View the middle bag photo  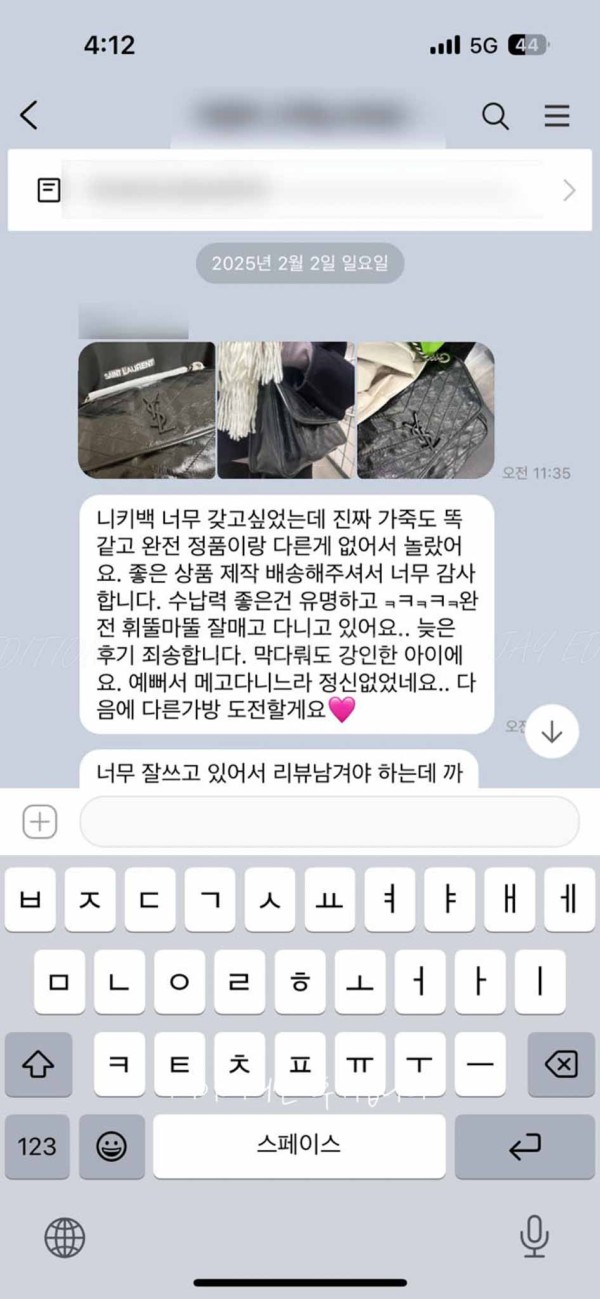286,410
